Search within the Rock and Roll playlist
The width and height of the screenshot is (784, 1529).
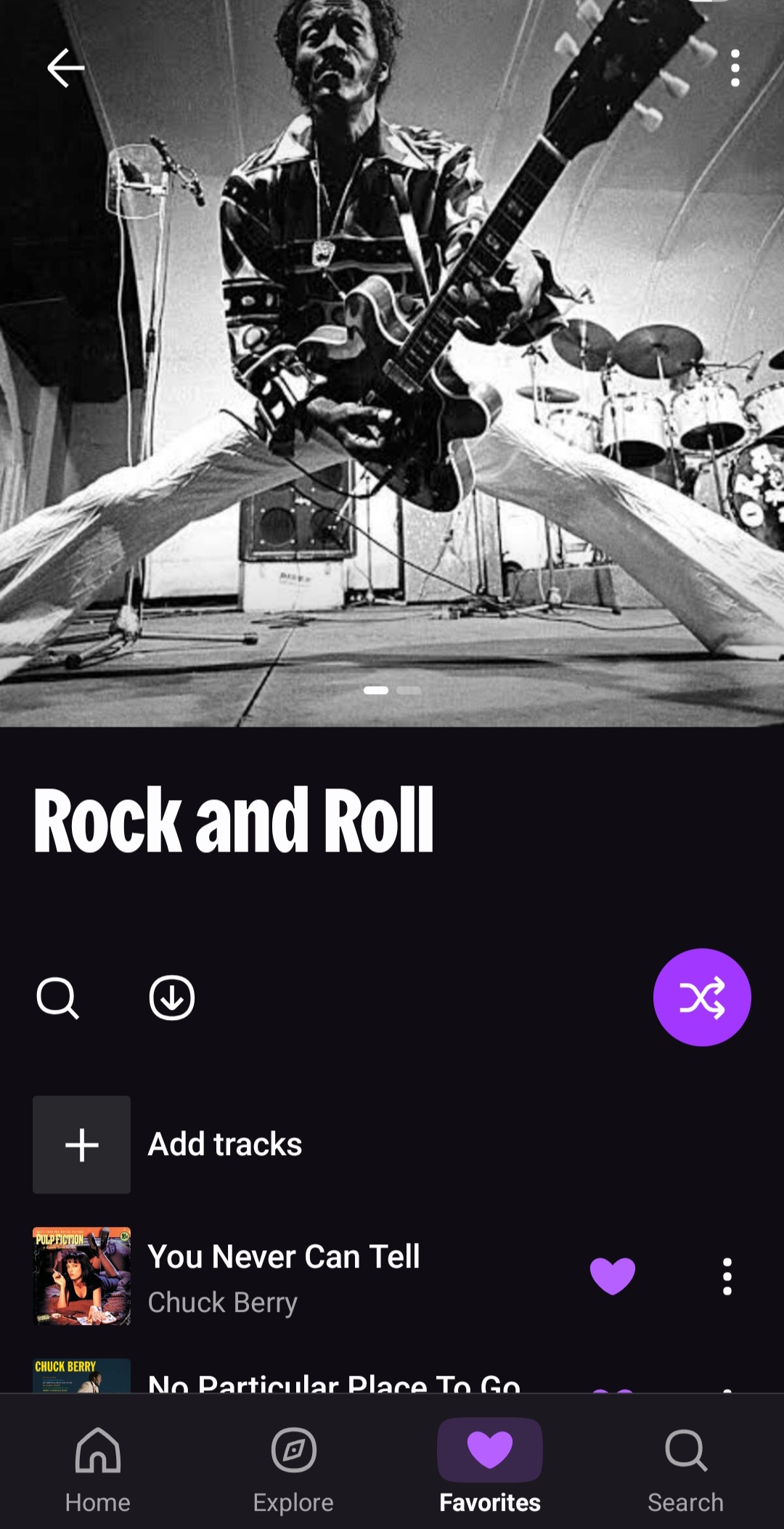(x=58, y=998)
